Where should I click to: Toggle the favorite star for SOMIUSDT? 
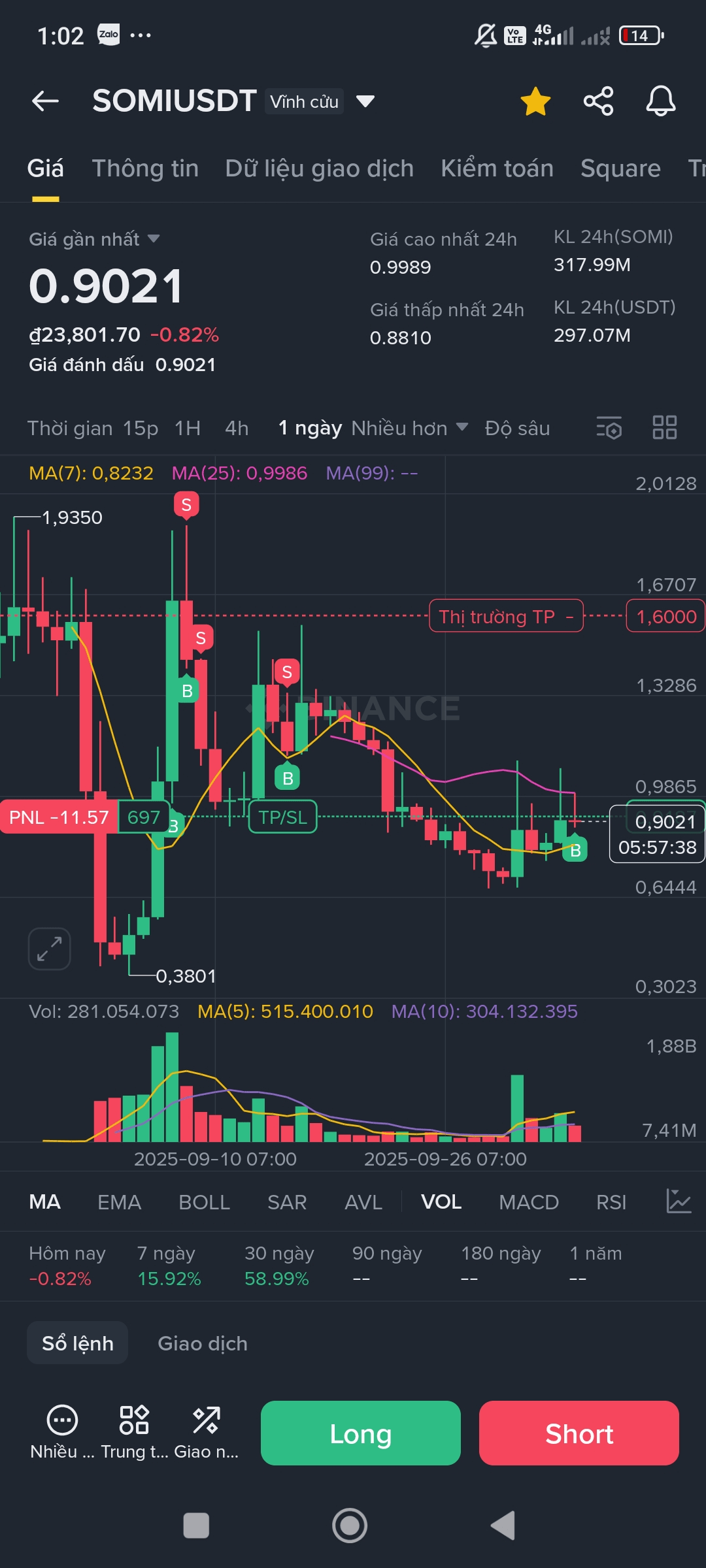535,101
